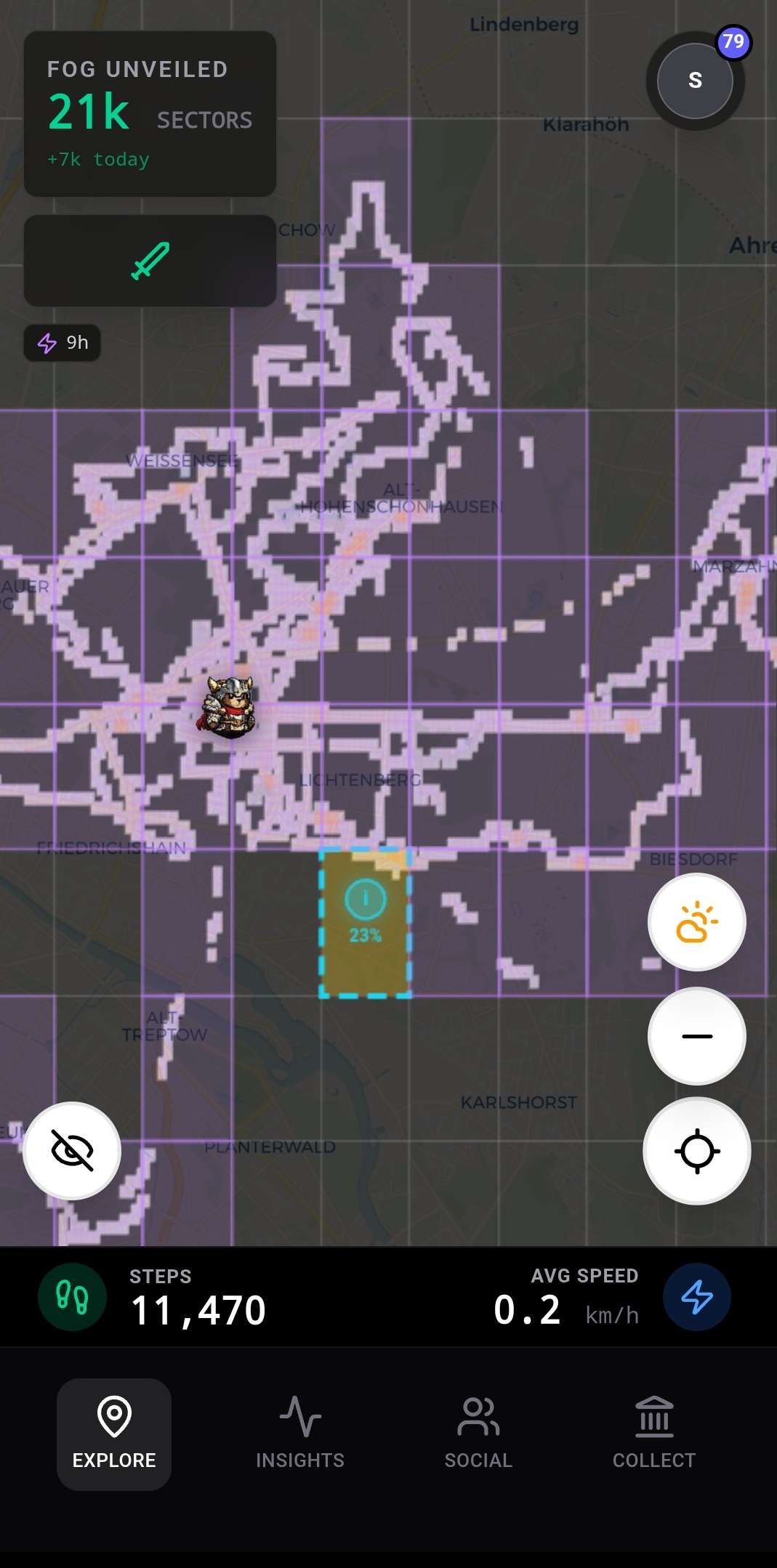Open your profile with the S avatar
The height and width of the screenshot is (1568, 777).
tap(695, 81)
